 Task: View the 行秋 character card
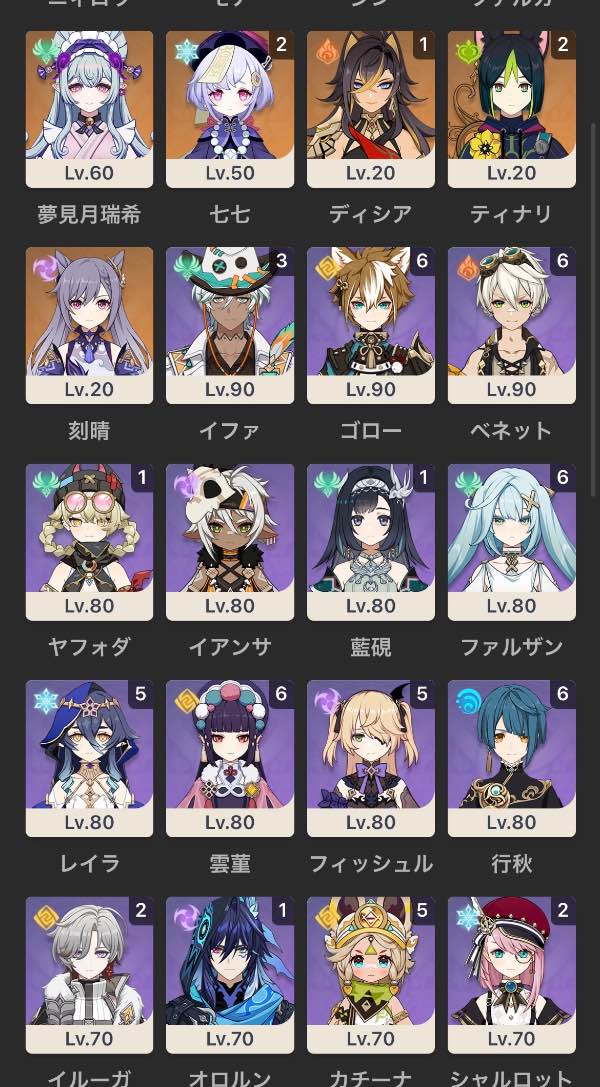(x=511, y=758)
